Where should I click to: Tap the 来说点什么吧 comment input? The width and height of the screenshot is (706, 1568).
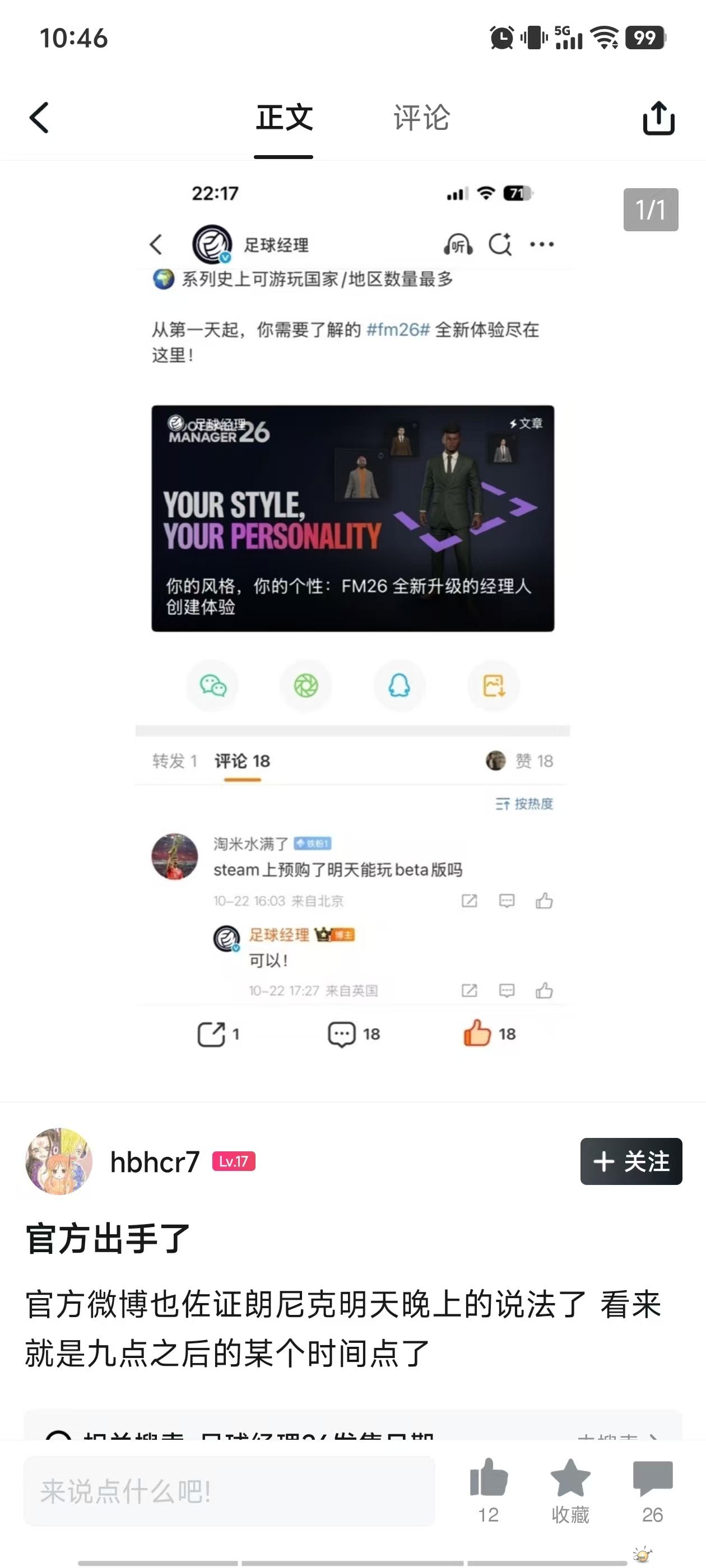click(x=229, y=1491)
